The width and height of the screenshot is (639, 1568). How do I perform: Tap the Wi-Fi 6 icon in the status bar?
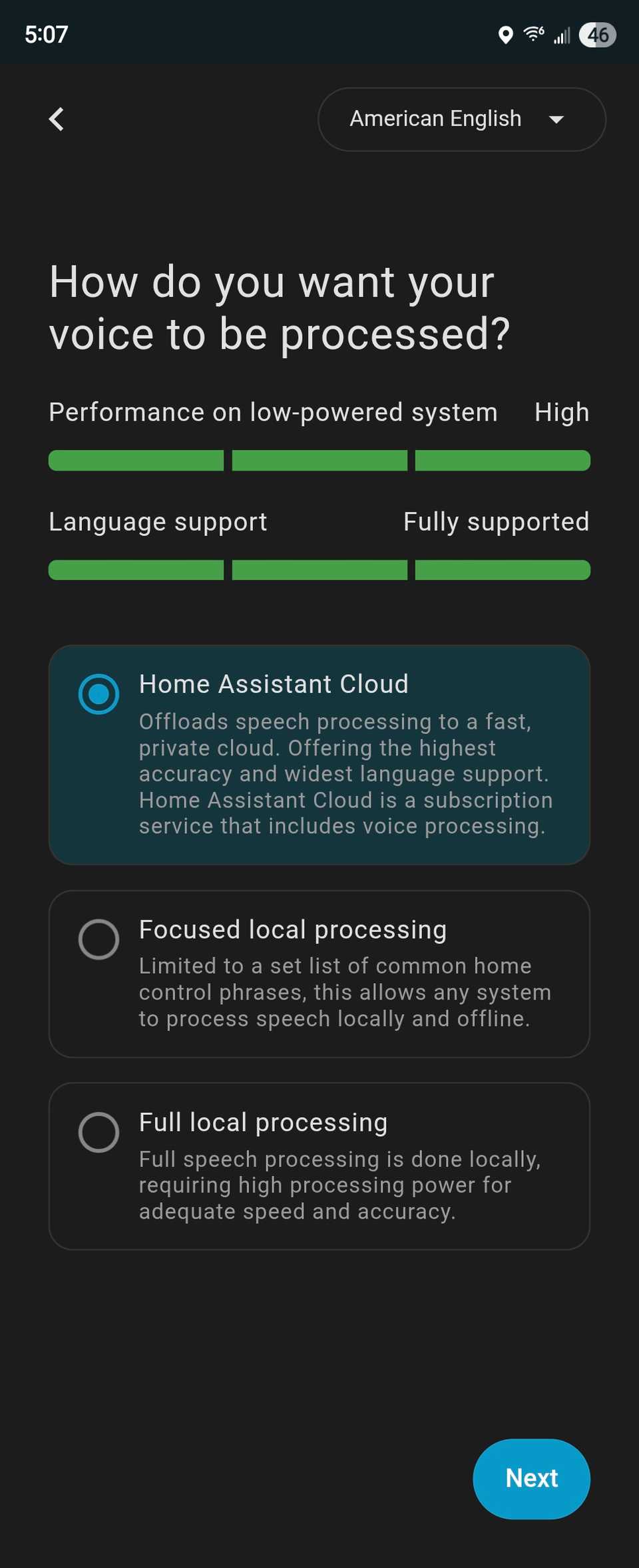pos(532,35)
